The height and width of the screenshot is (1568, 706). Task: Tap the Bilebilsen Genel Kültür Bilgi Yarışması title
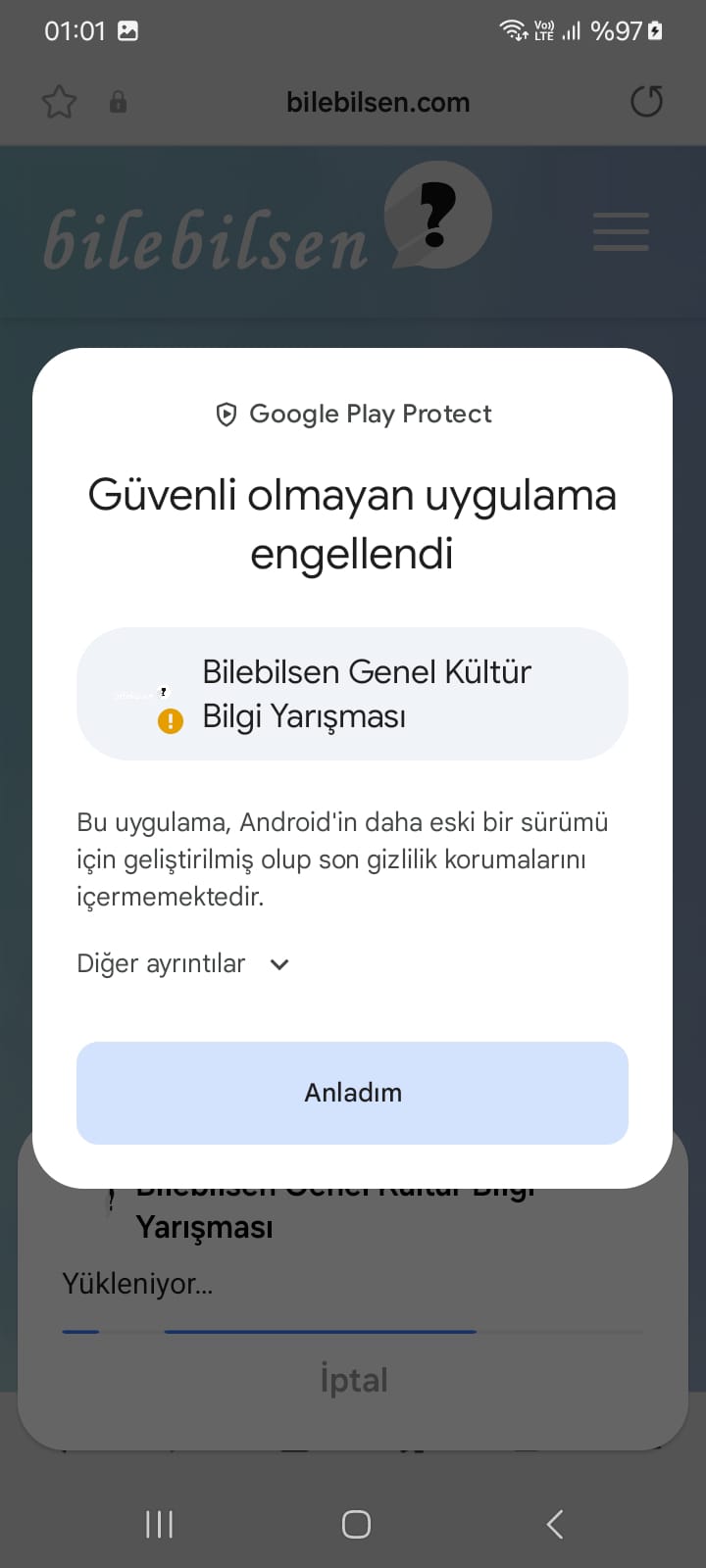366,693
